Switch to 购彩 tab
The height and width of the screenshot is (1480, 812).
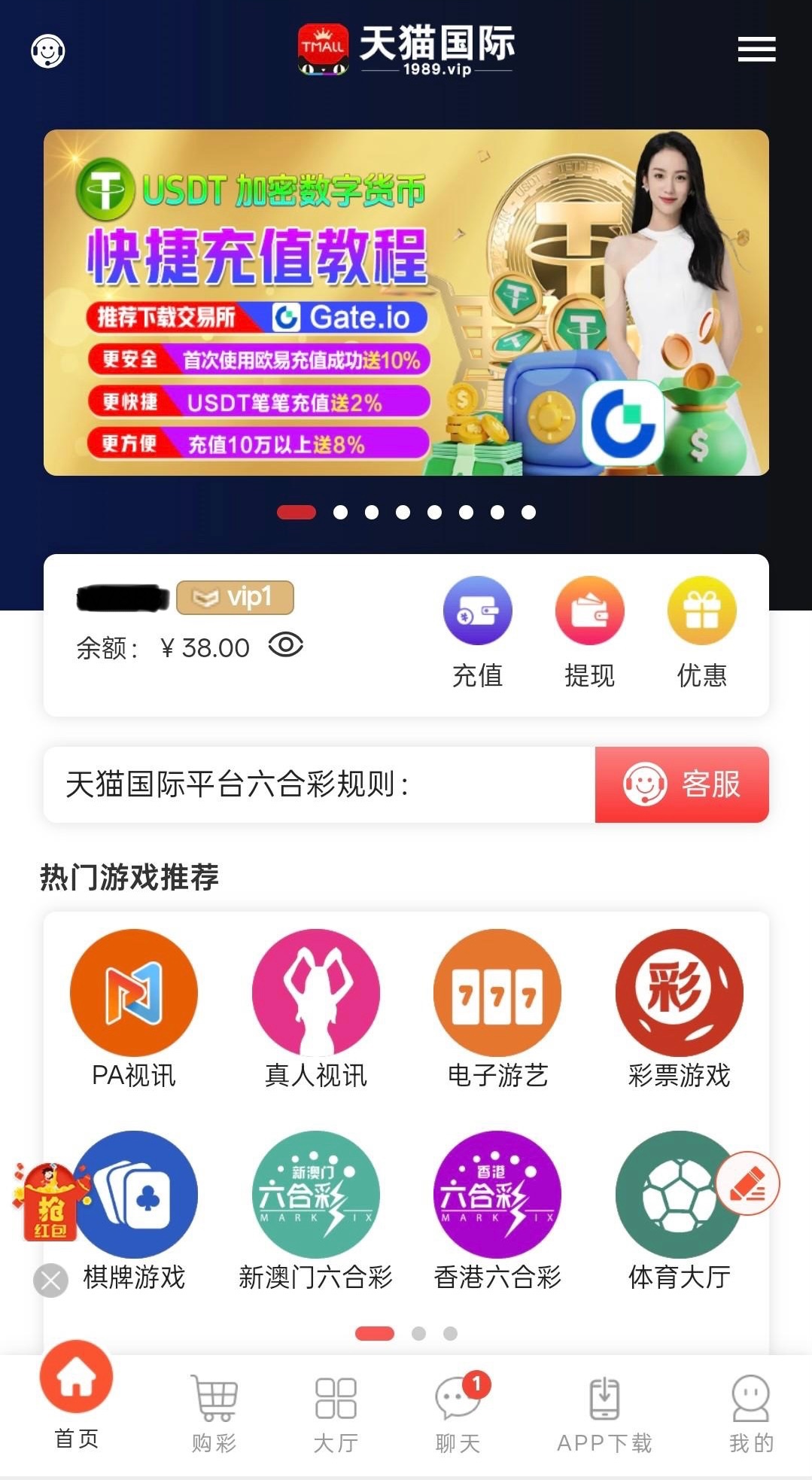pos(214,1413)
